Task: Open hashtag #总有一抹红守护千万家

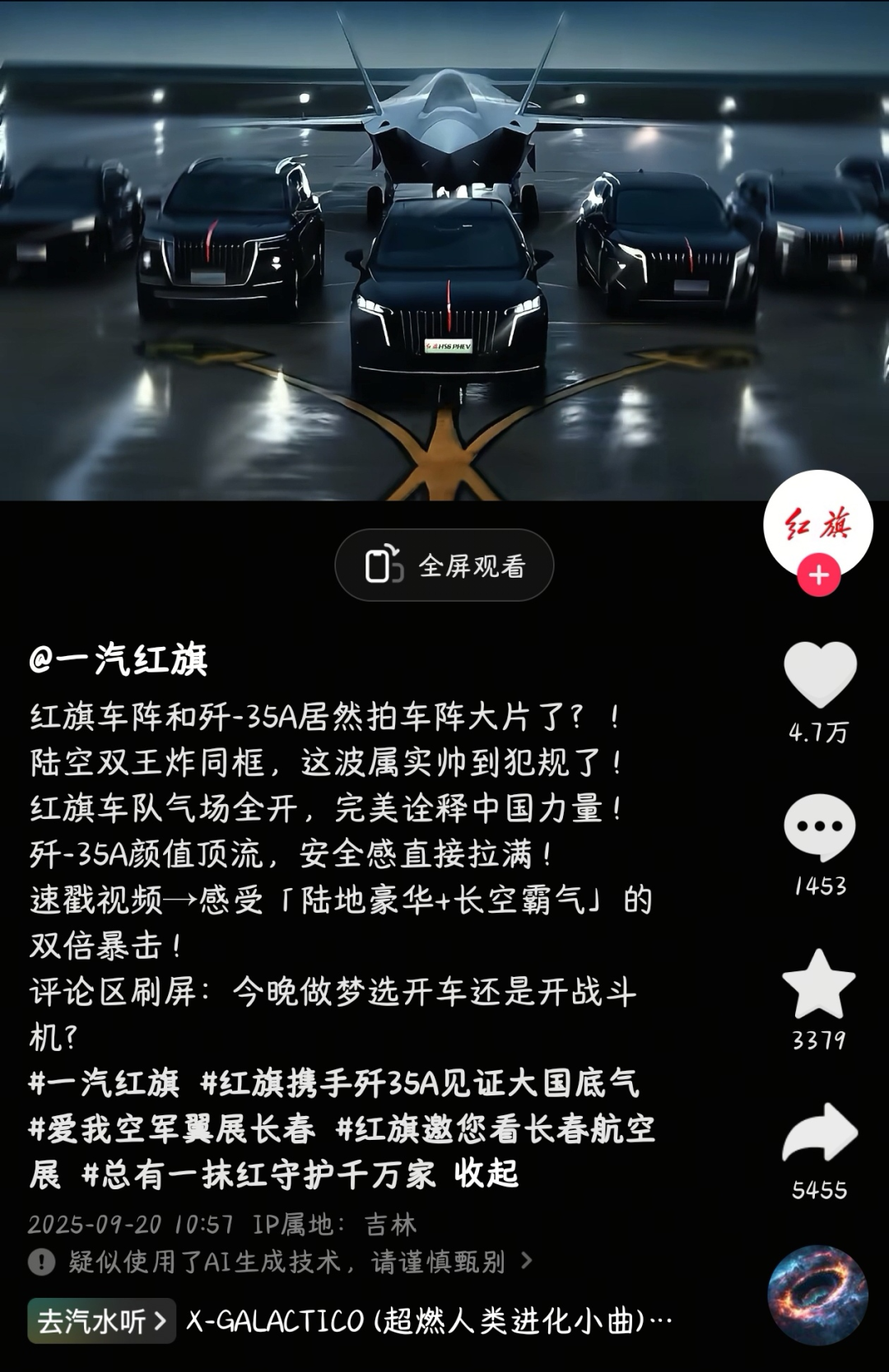Action: point(258,1174)
